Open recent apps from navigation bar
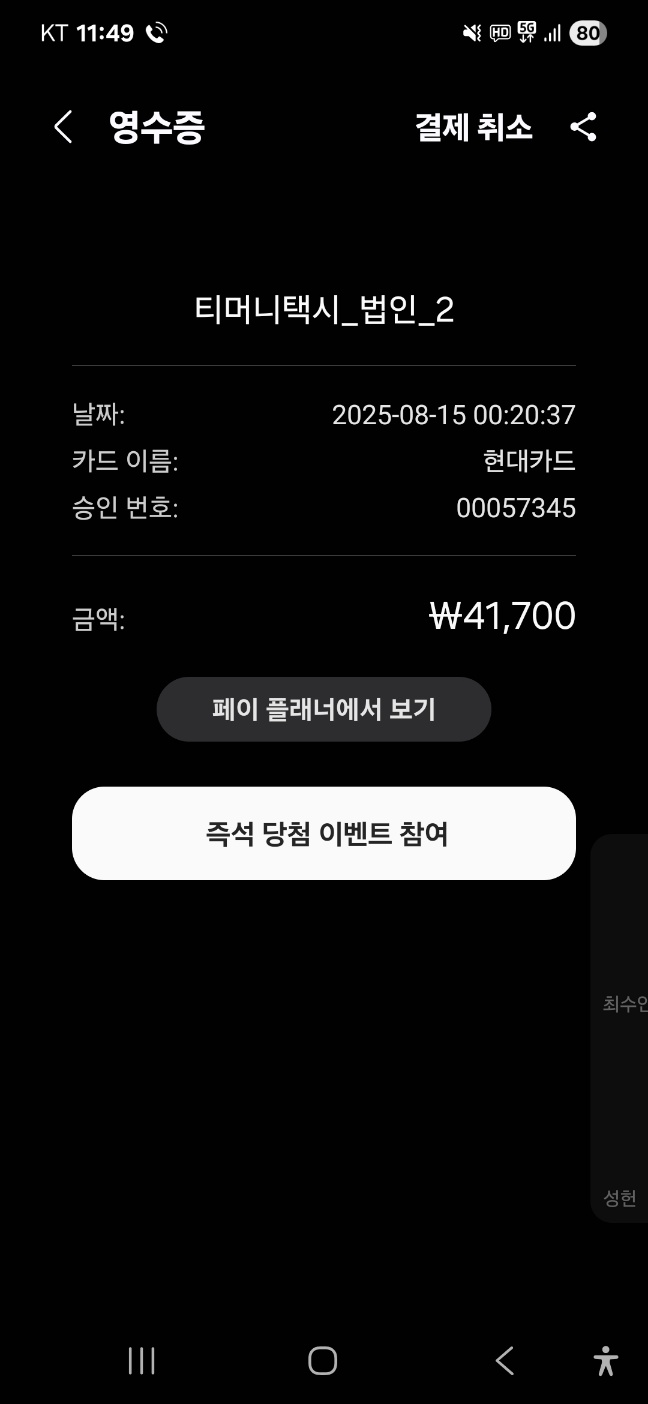 tap(142, 1360)
